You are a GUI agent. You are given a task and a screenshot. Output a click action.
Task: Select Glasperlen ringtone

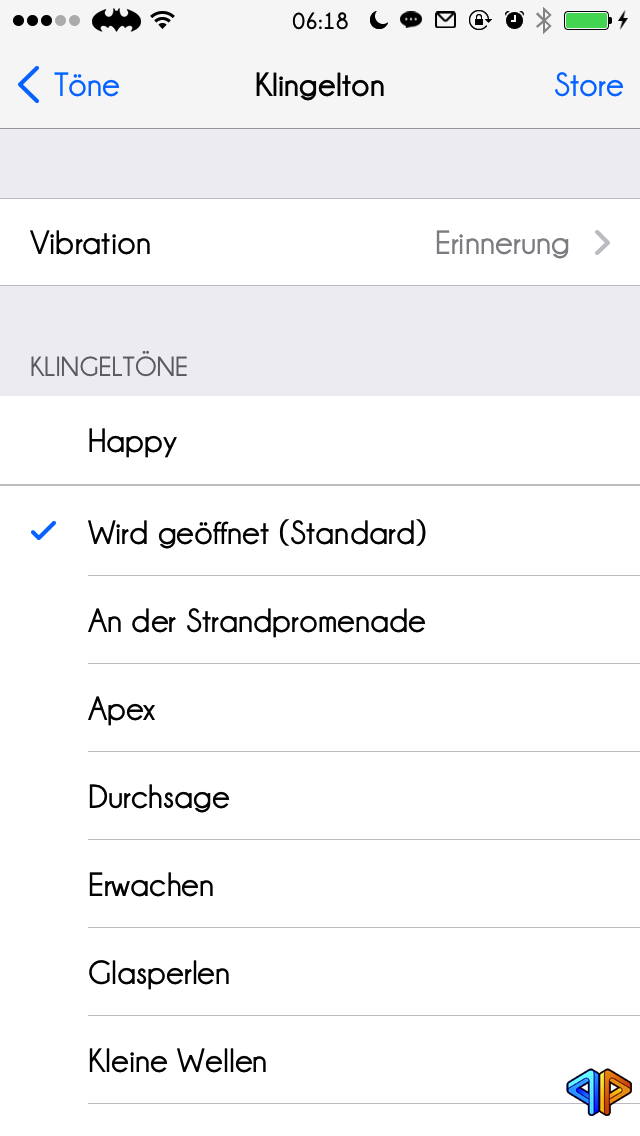click(x=320, y=972)
